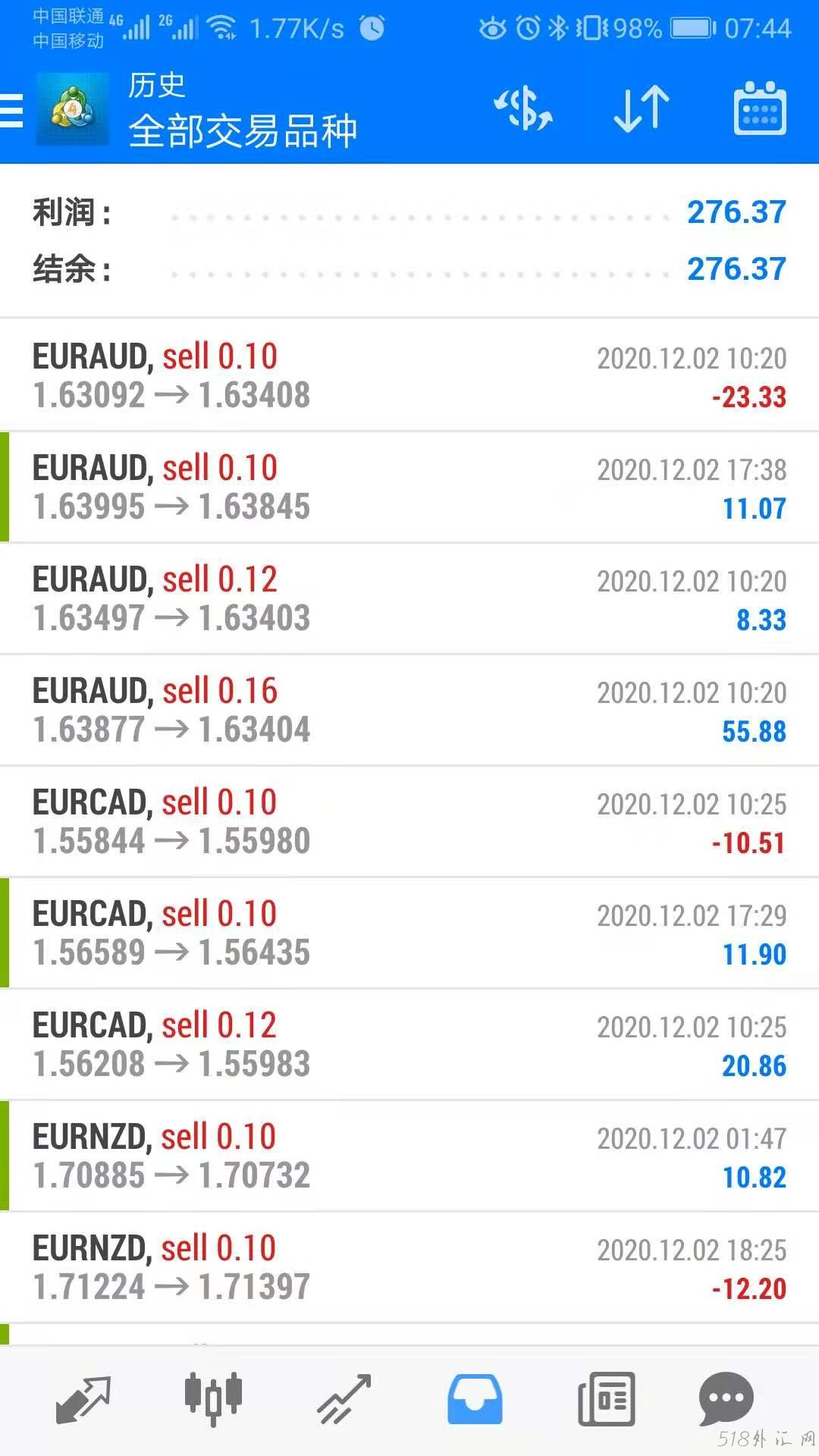Open the EURAUD sell 0.10 trade losing -23.33
Viewport: 819px width, 1456px height.
[x=409, y=375]
